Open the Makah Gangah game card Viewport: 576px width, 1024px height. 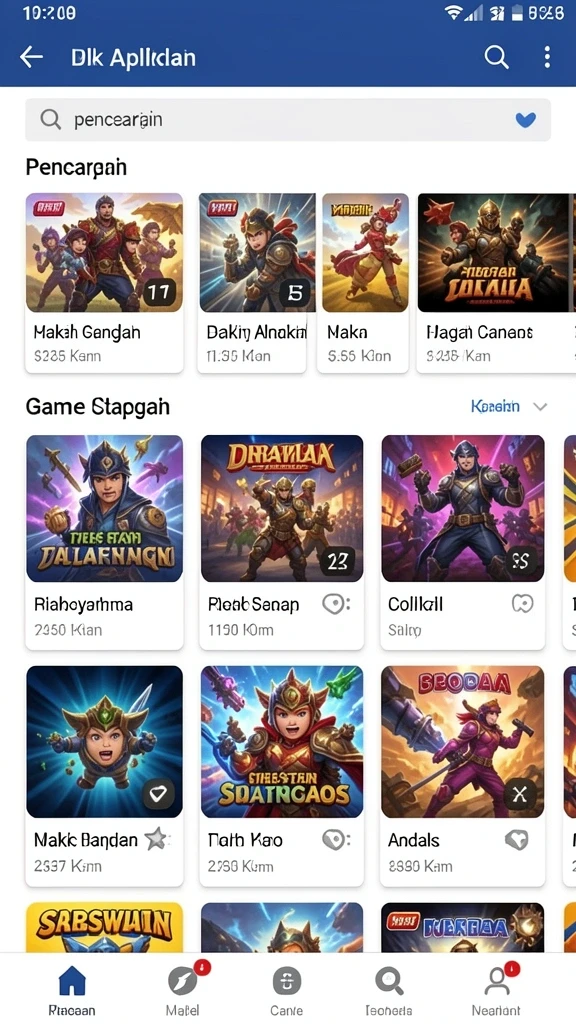(x=104, y=282)
